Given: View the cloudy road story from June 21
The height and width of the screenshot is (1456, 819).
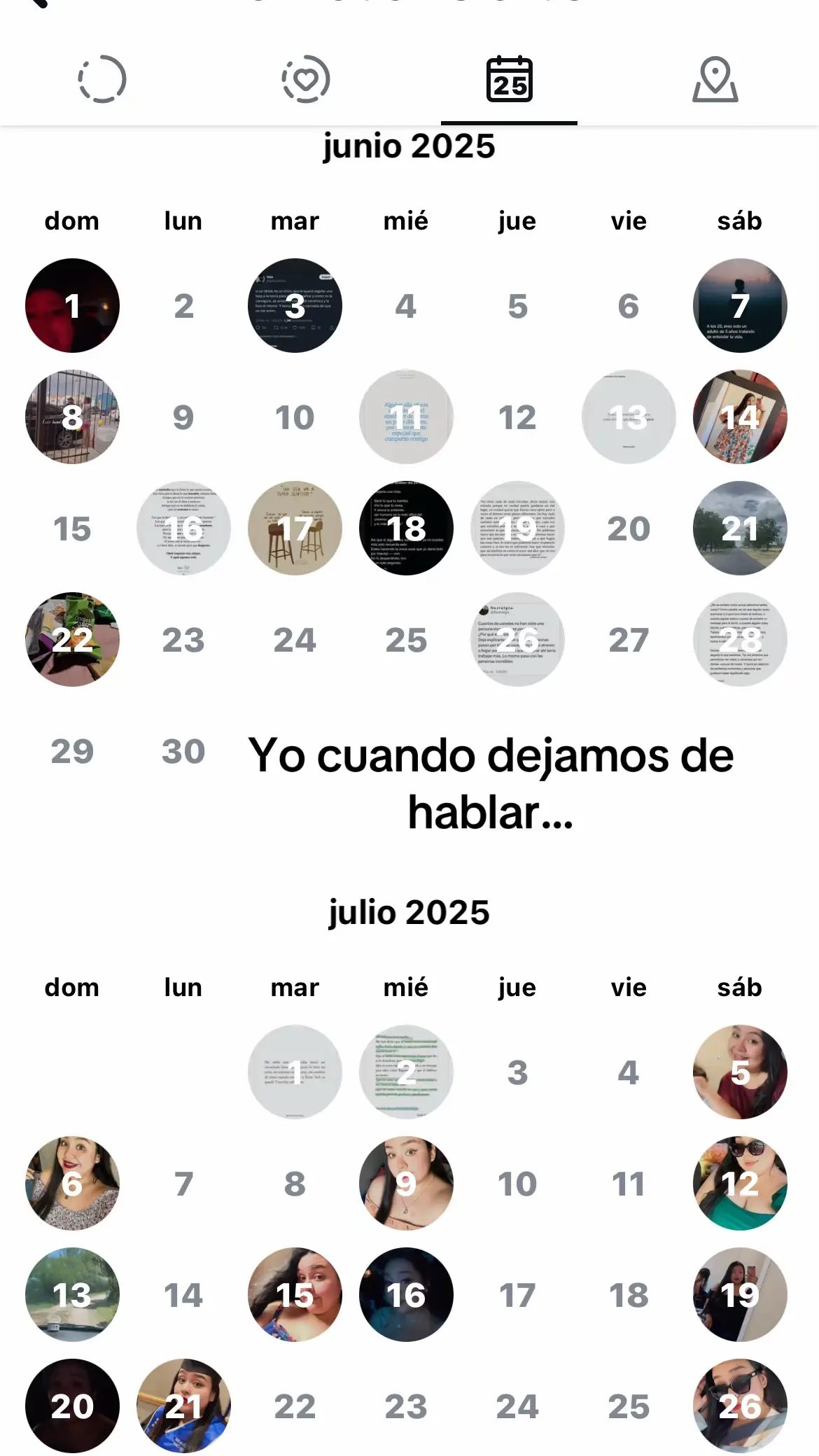Looking at the screenshot, I should [740, 528].
